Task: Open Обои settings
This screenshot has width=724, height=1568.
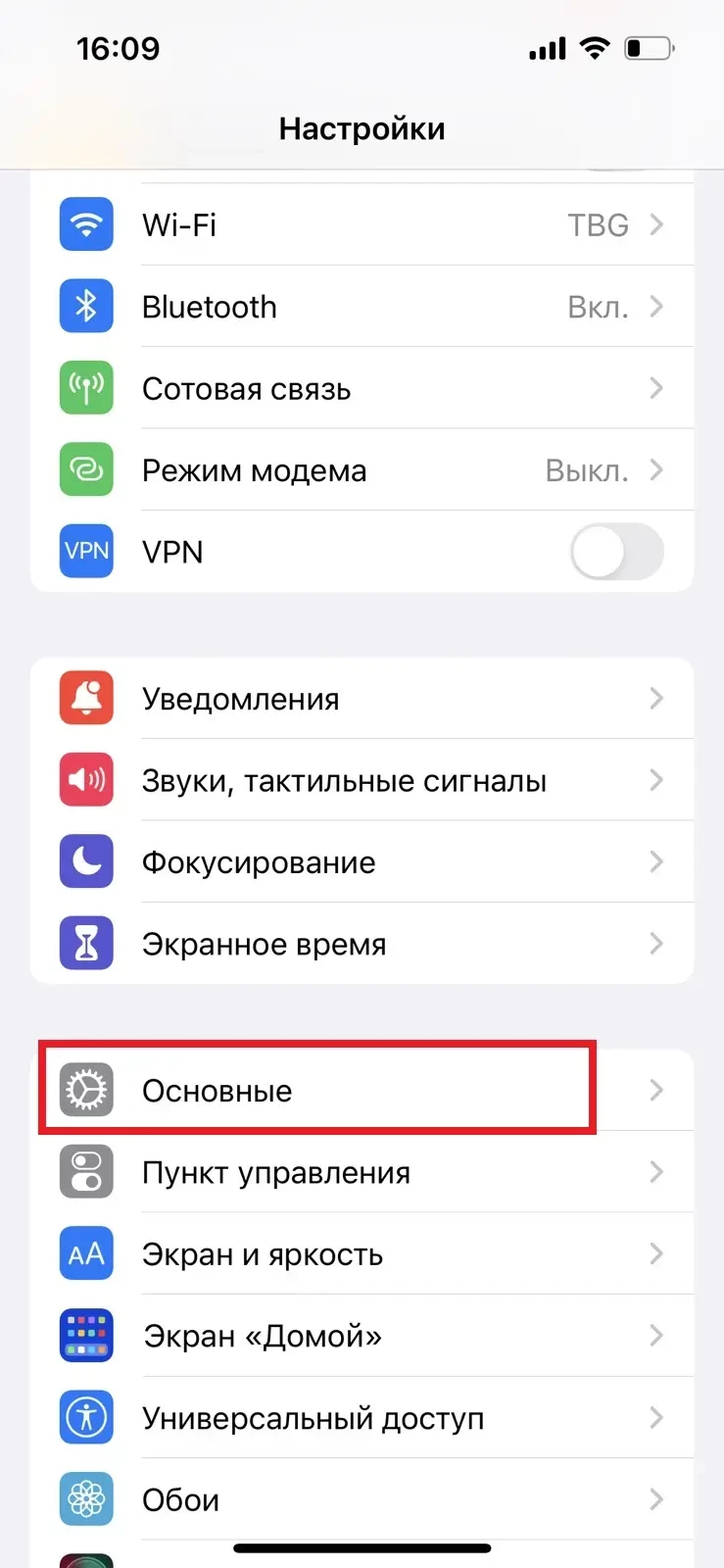Action: tap(362, 1499)
